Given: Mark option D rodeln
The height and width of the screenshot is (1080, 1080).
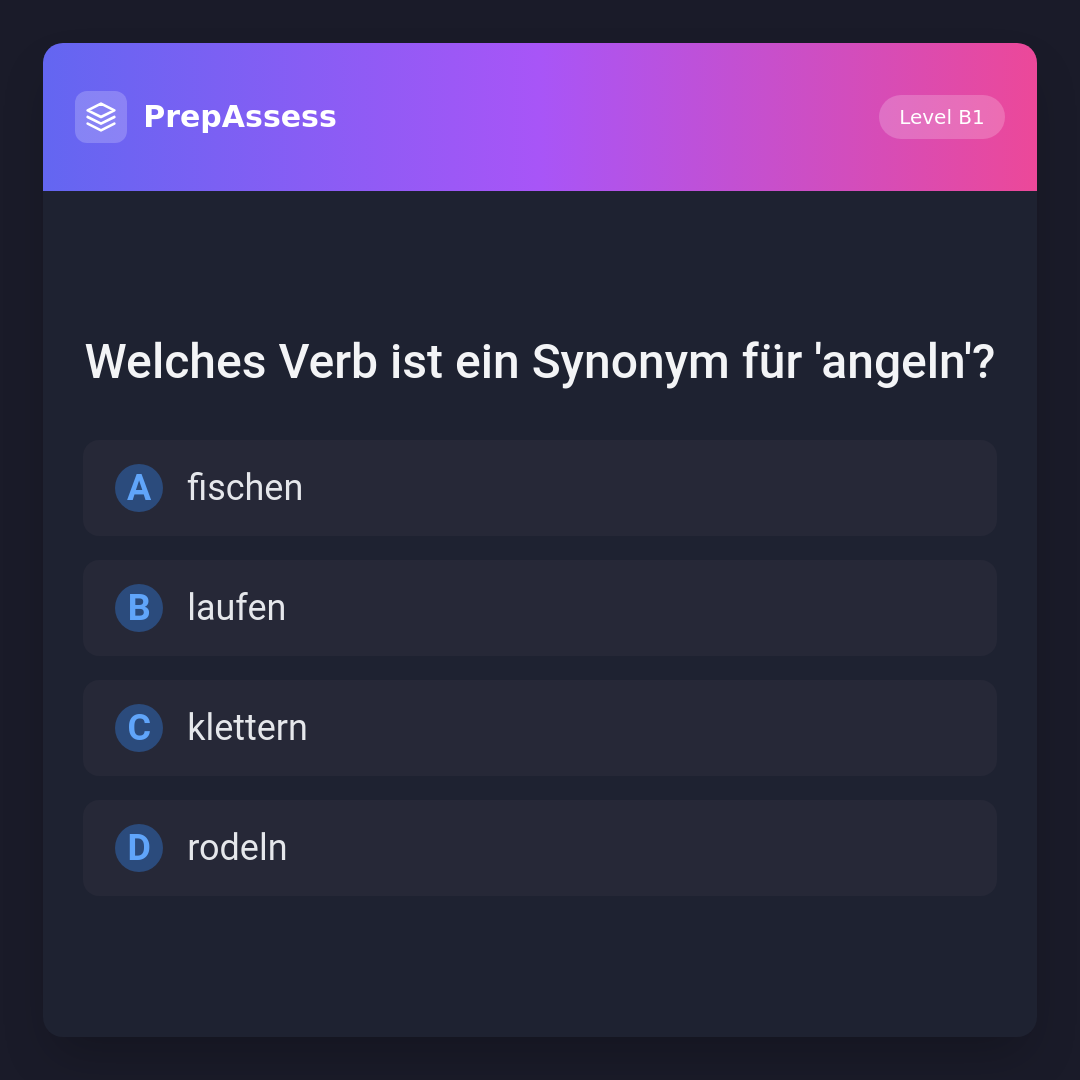Looking at the screenshot, I should click(x=540, y=848).
